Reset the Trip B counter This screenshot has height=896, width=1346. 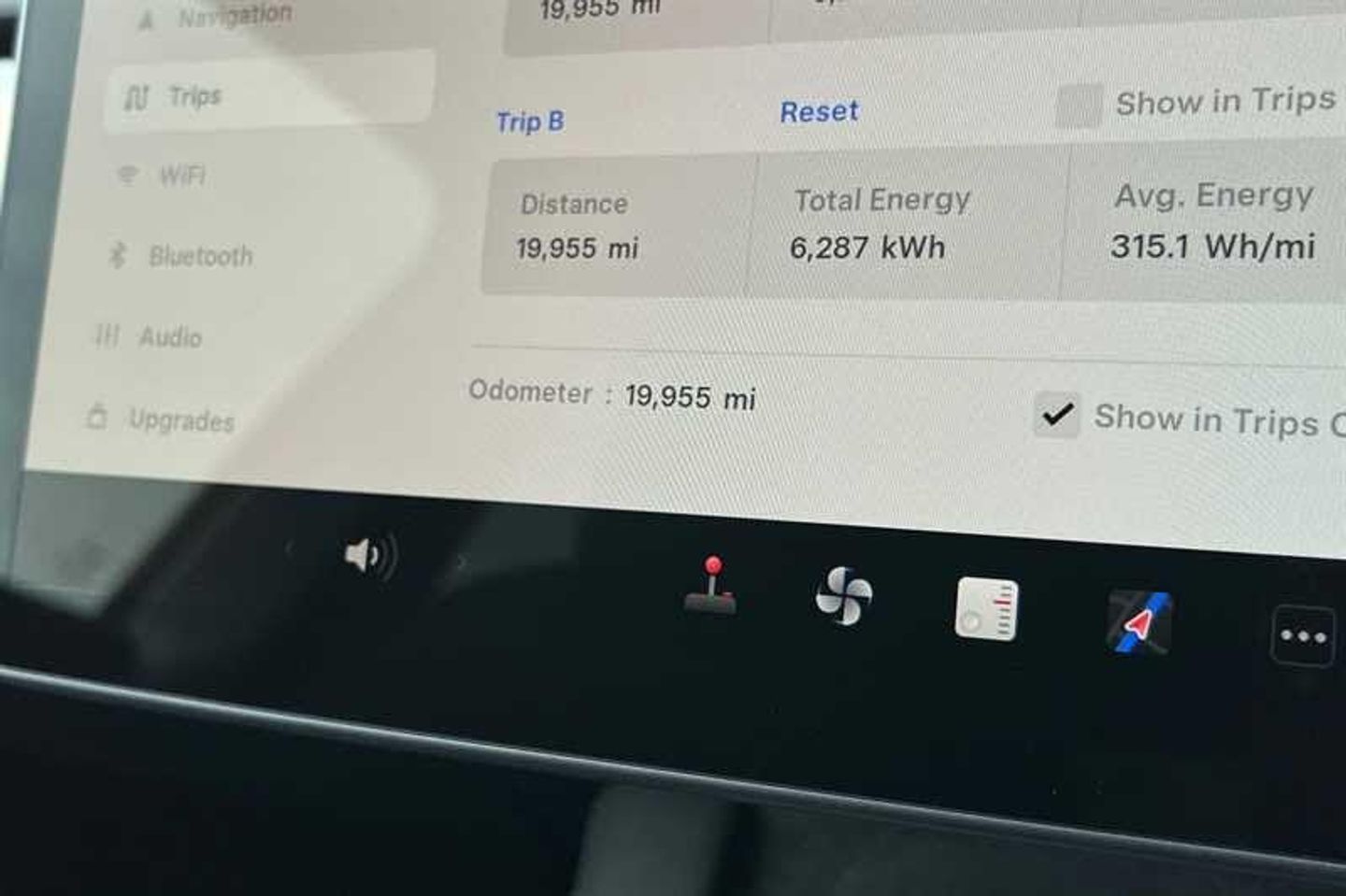tap(819, 112)
